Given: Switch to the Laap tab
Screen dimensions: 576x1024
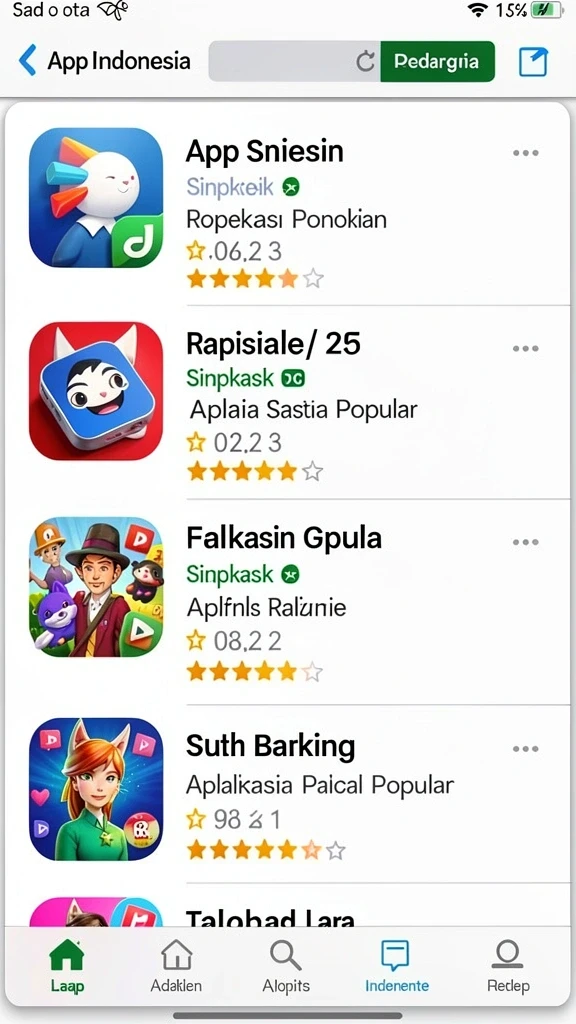Looking at the screenshot, I should [67, 966].
